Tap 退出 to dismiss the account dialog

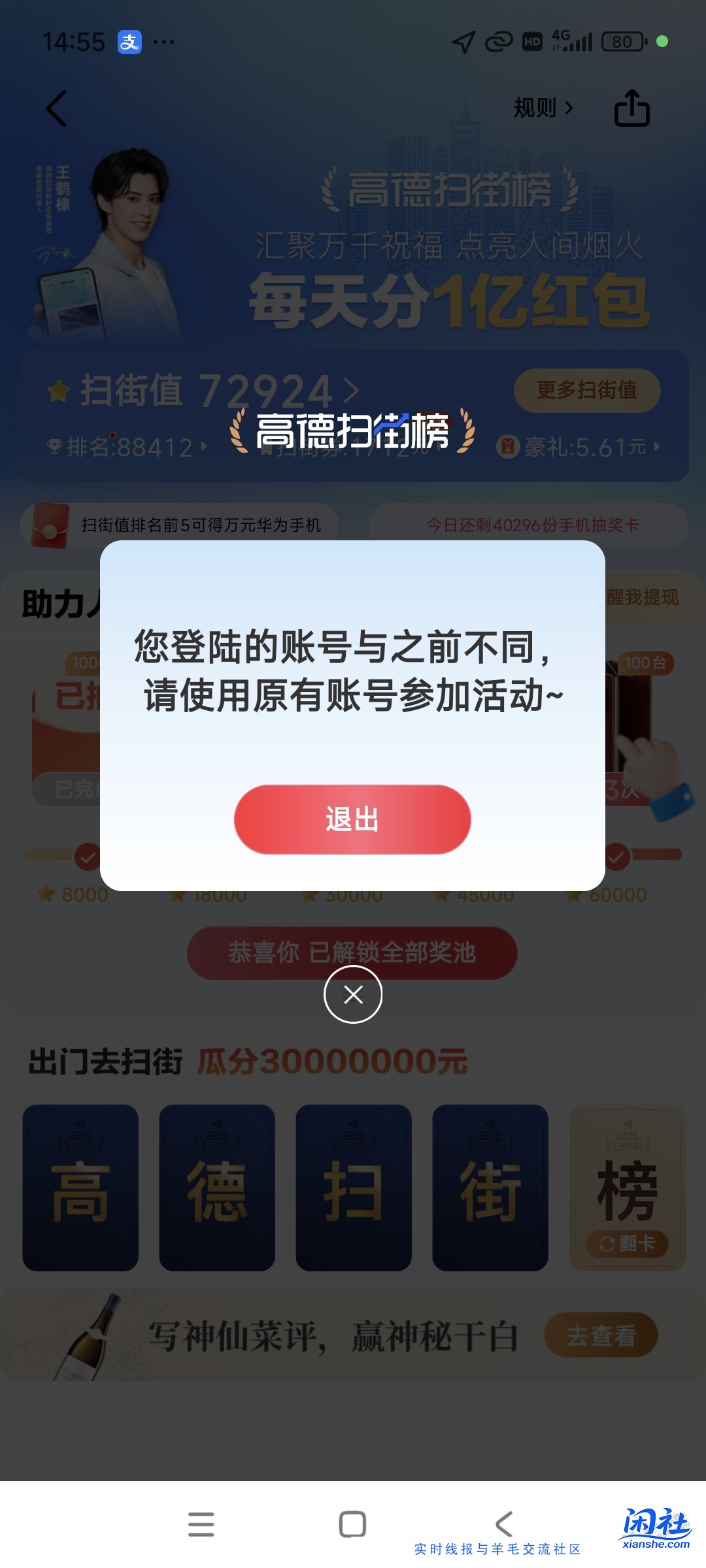(352, 819)
